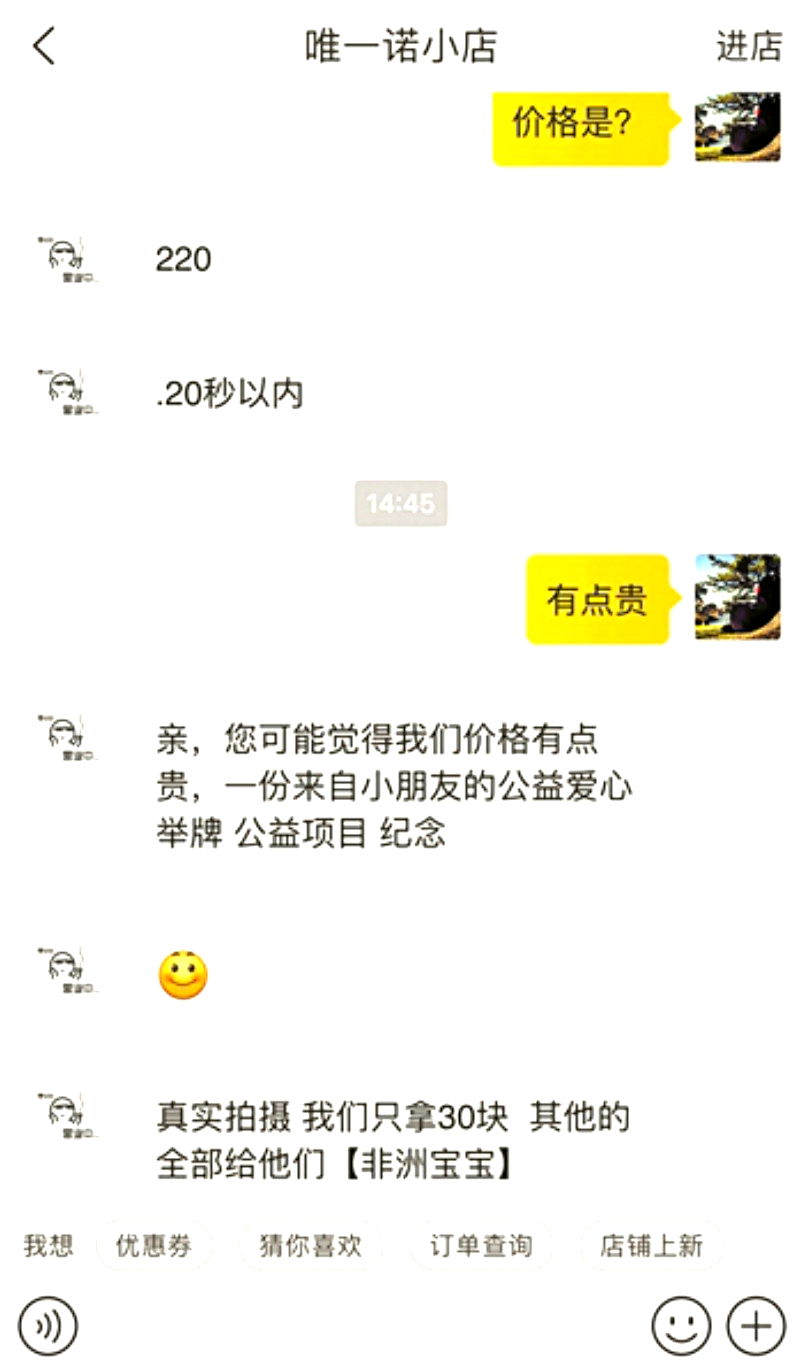Open seller avatar beside the 220 message
The width and height of the screenshot is (800, 1370).
(x=68, y=260)
